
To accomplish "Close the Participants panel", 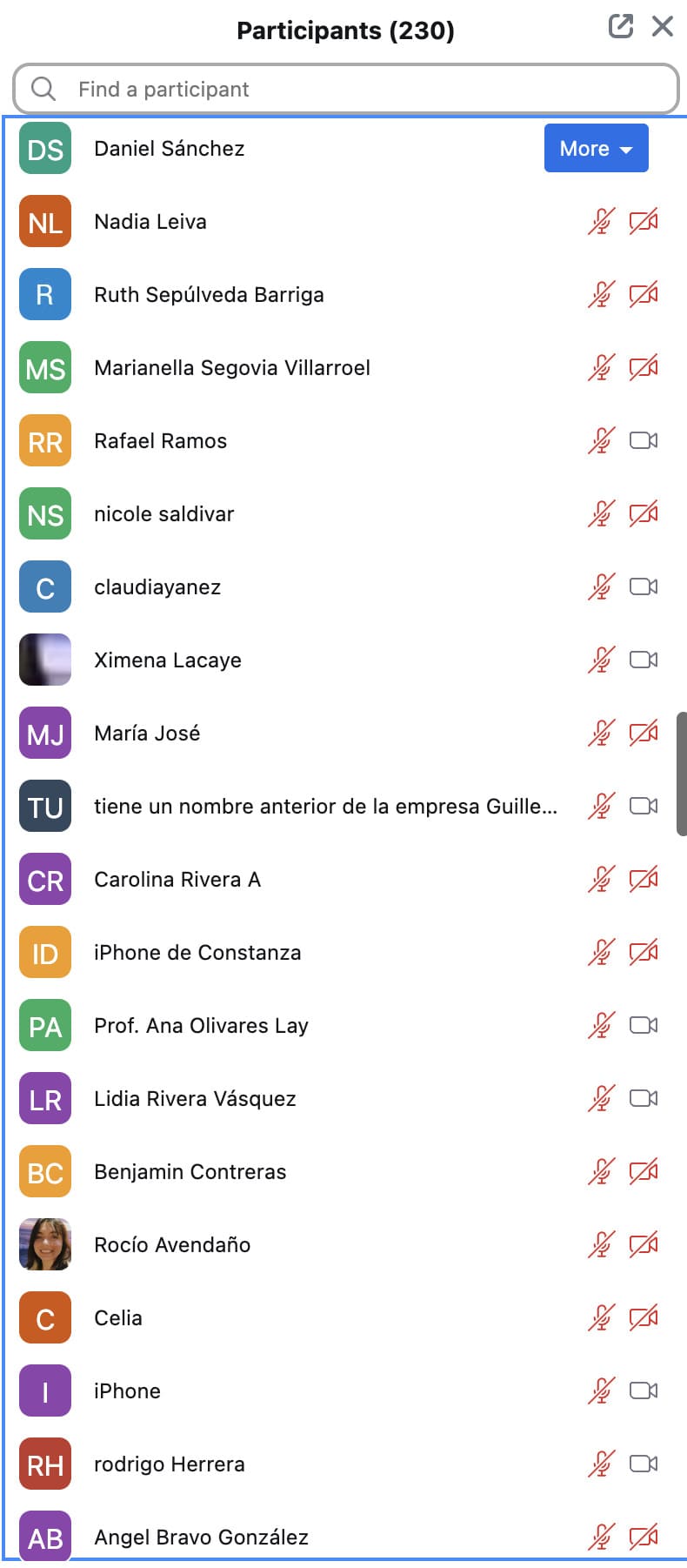I will (x=663, y=26).
